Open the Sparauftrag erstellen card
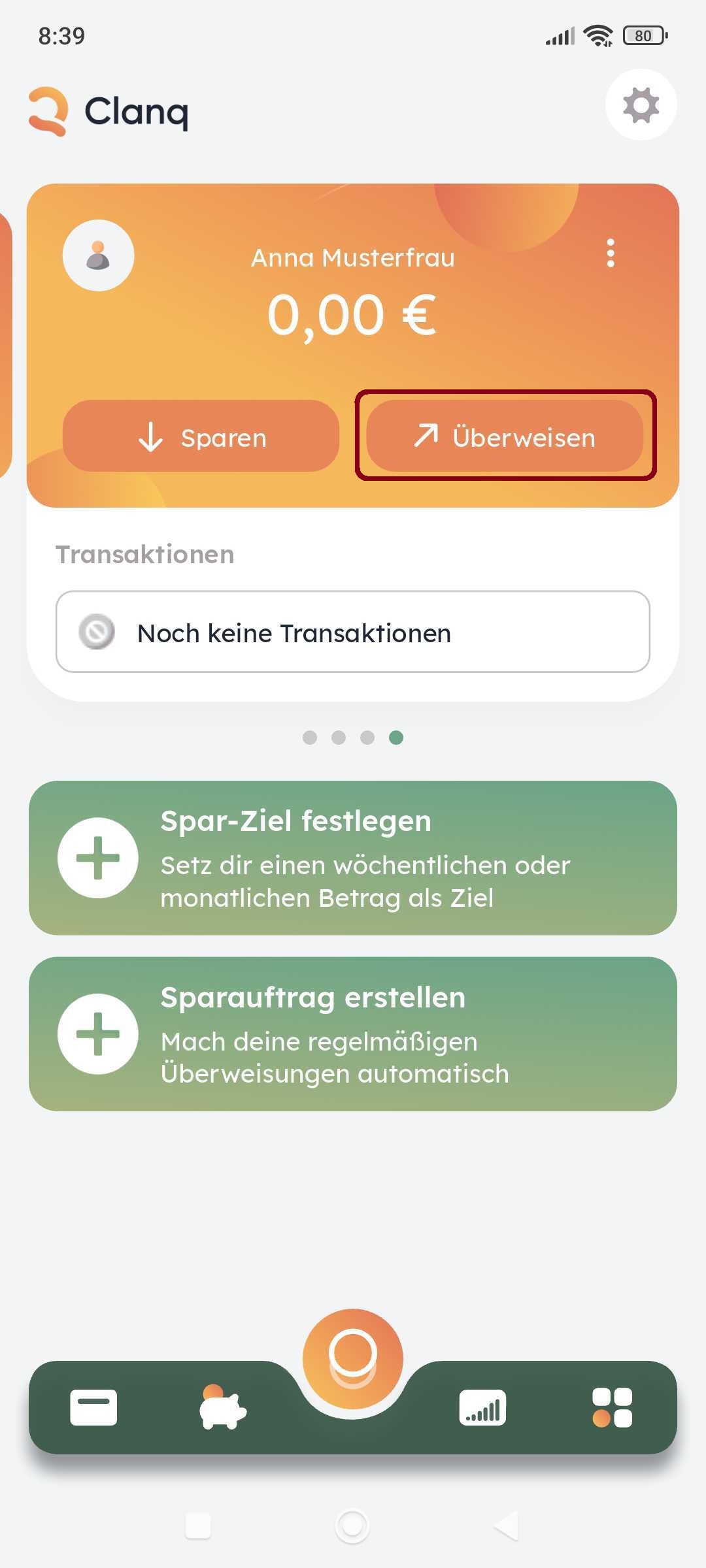706x1568 pixels. (353, 1034)
